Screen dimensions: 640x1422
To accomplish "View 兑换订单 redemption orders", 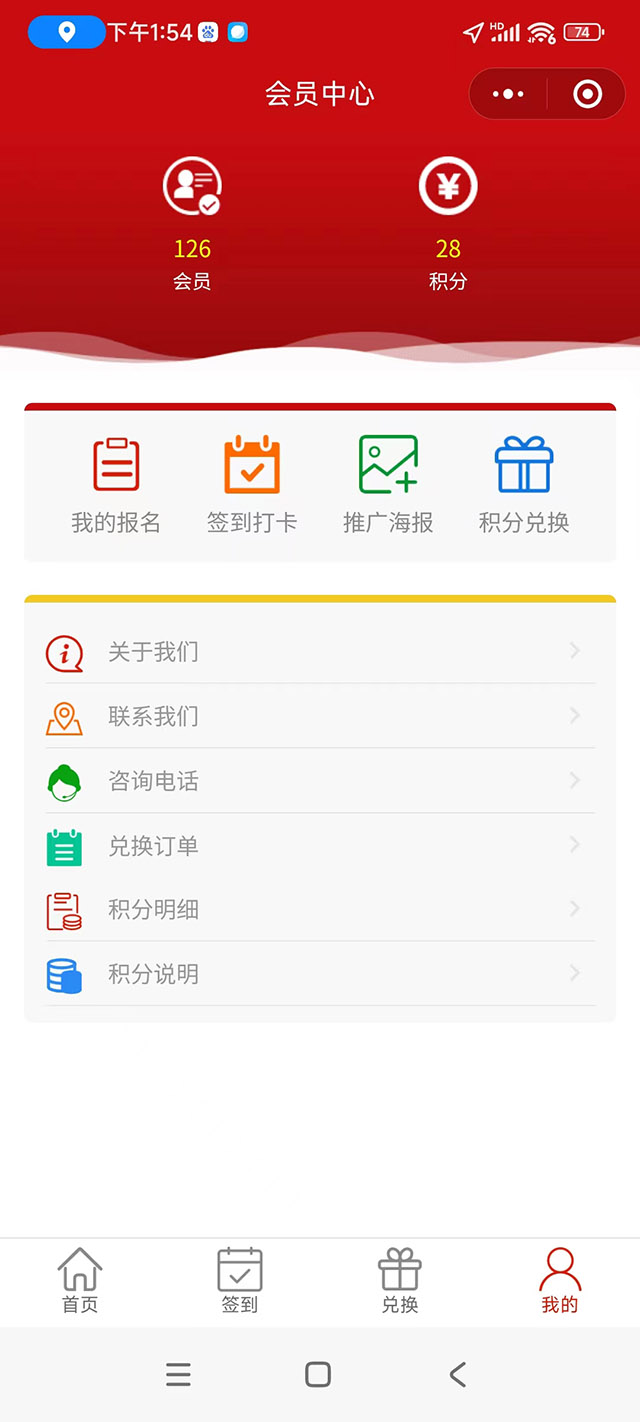I will pyautogui.click(x=320, y=845).
